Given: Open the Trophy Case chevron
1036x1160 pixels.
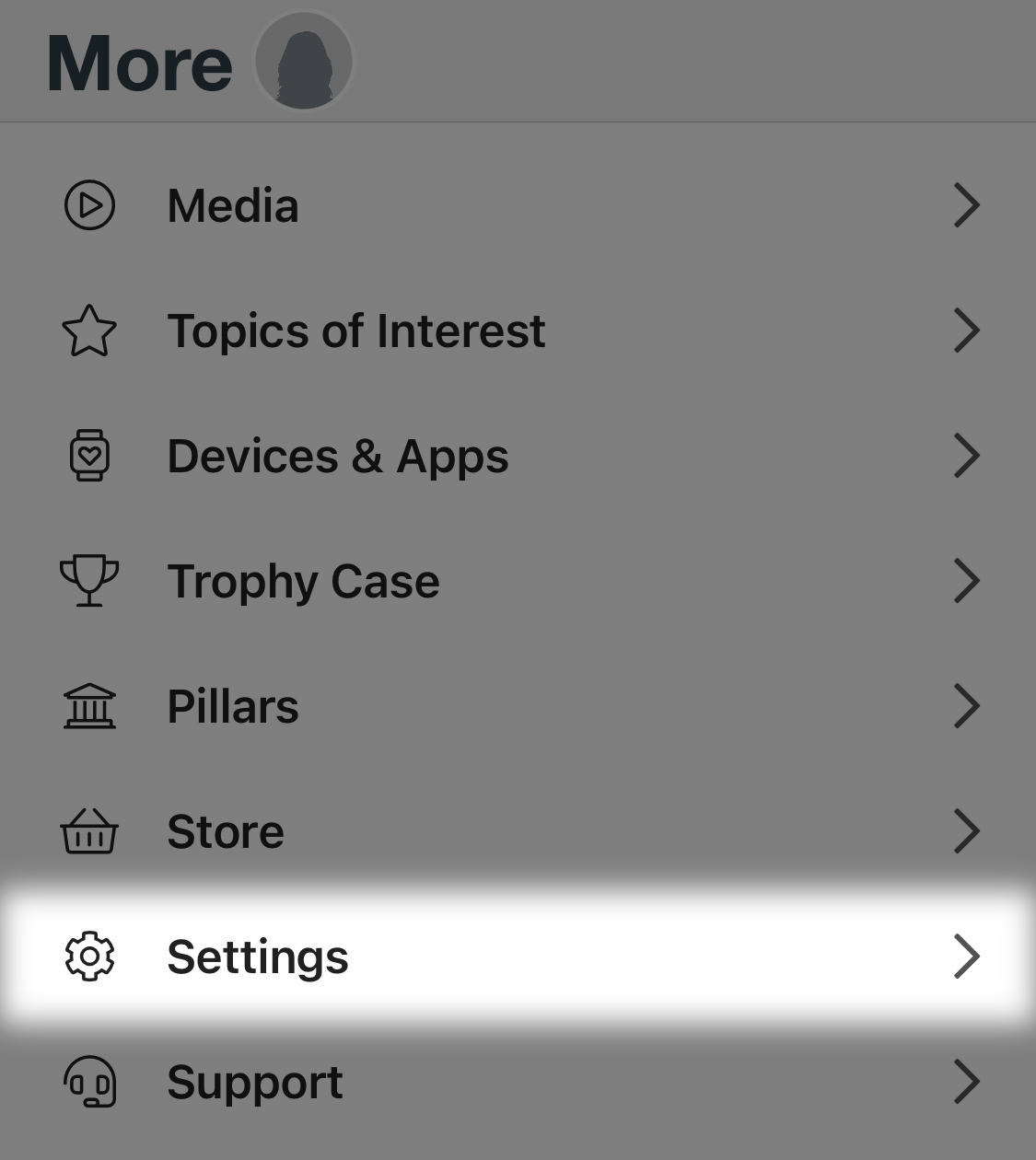Looking at the screenshot, I should pos(968,581).
